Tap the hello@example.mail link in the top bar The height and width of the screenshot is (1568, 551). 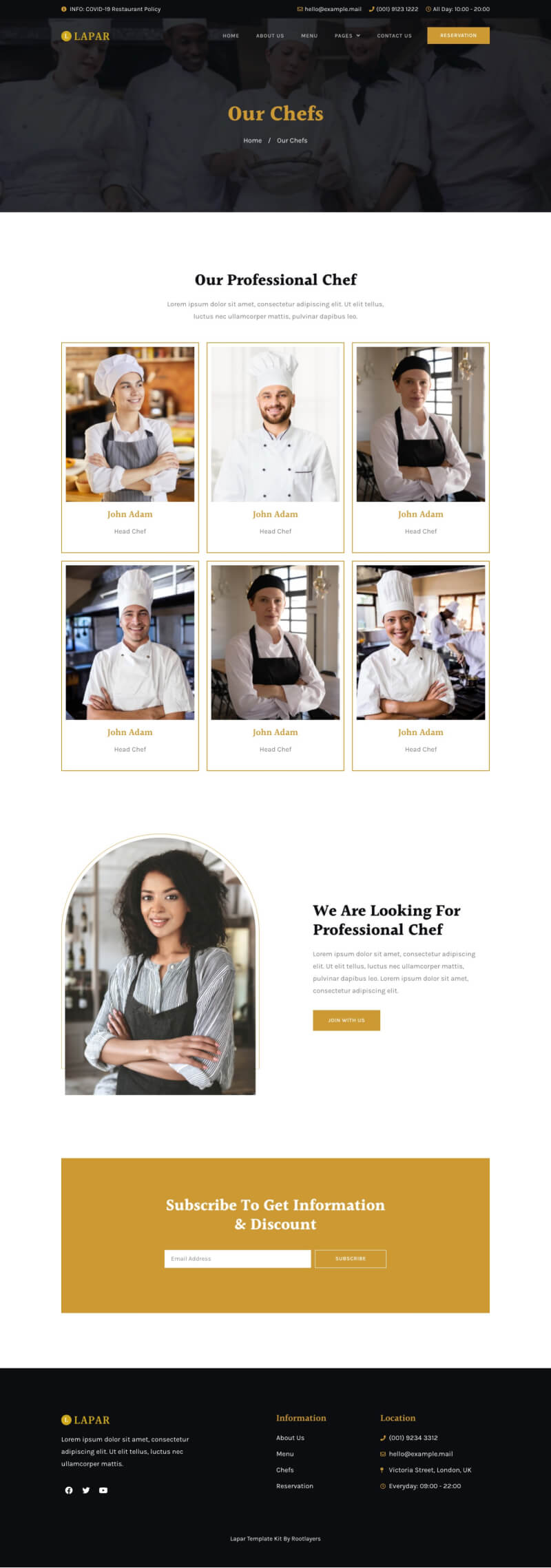(x=333, y=9)
